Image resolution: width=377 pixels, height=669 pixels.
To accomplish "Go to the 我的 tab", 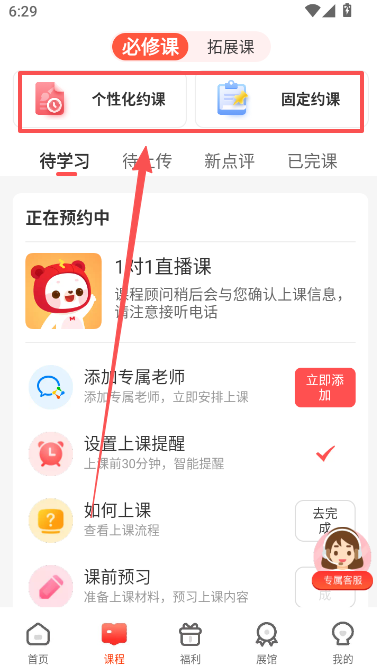I will point(342,643).
